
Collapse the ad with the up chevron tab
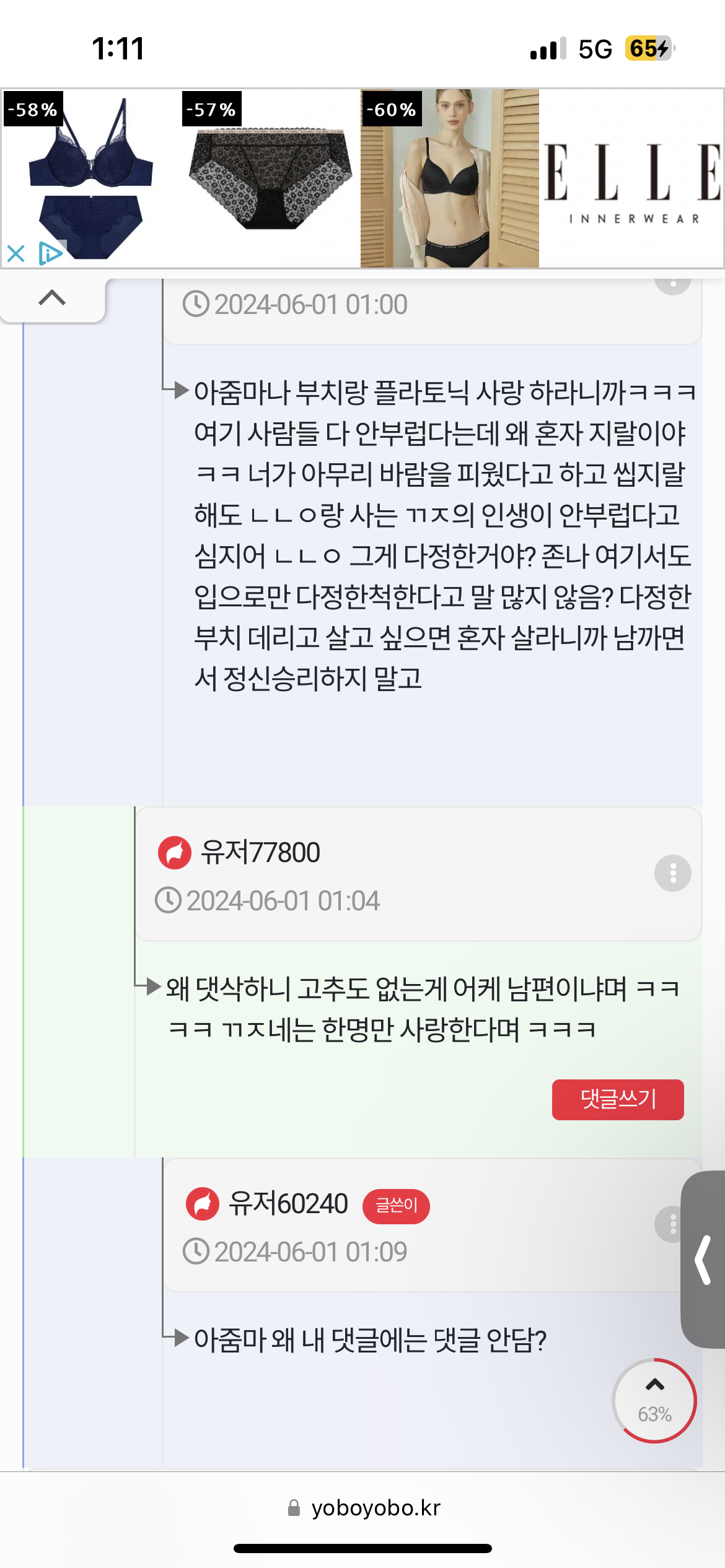click(52, 298)
